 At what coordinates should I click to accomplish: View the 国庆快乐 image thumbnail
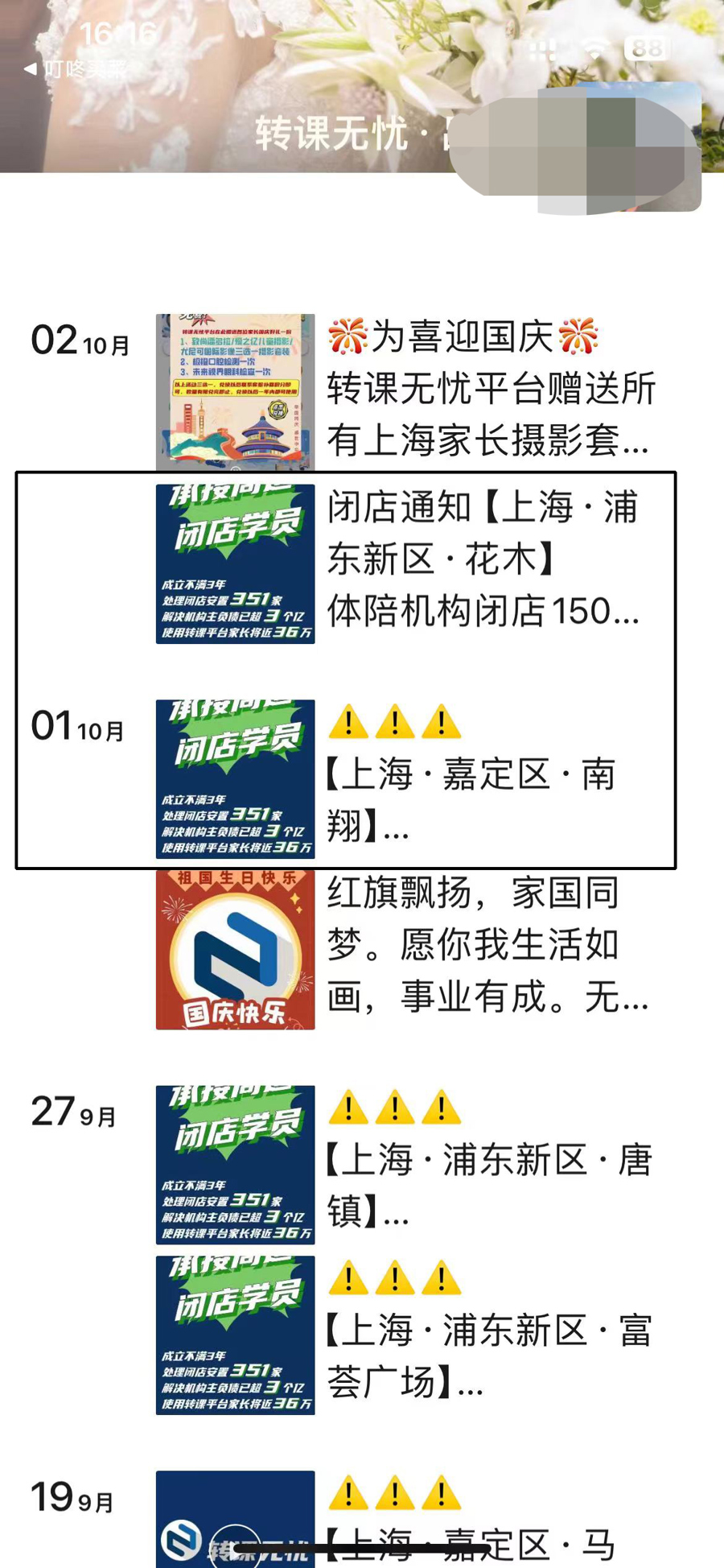click(x=235, y=949)
